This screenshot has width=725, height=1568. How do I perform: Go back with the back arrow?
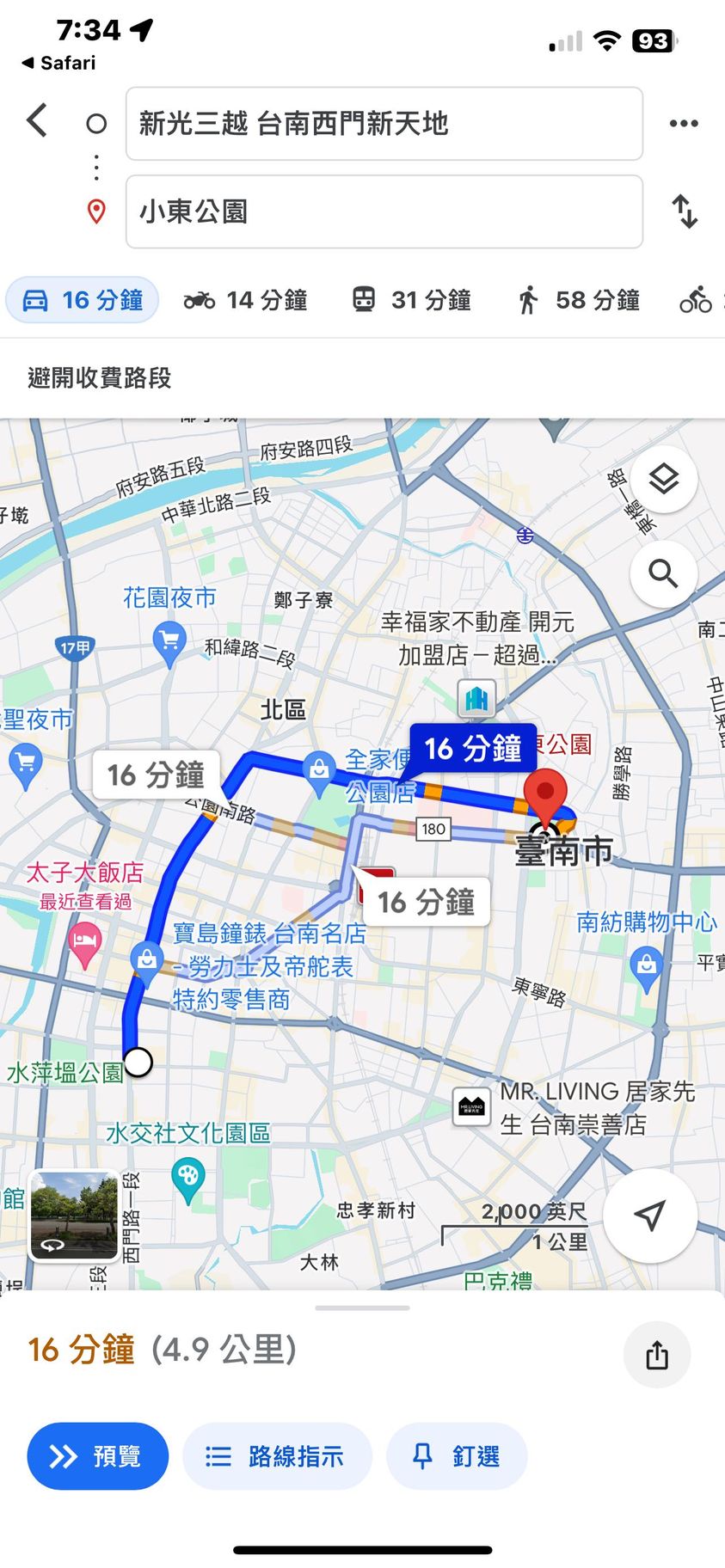[x=37, y=120]
